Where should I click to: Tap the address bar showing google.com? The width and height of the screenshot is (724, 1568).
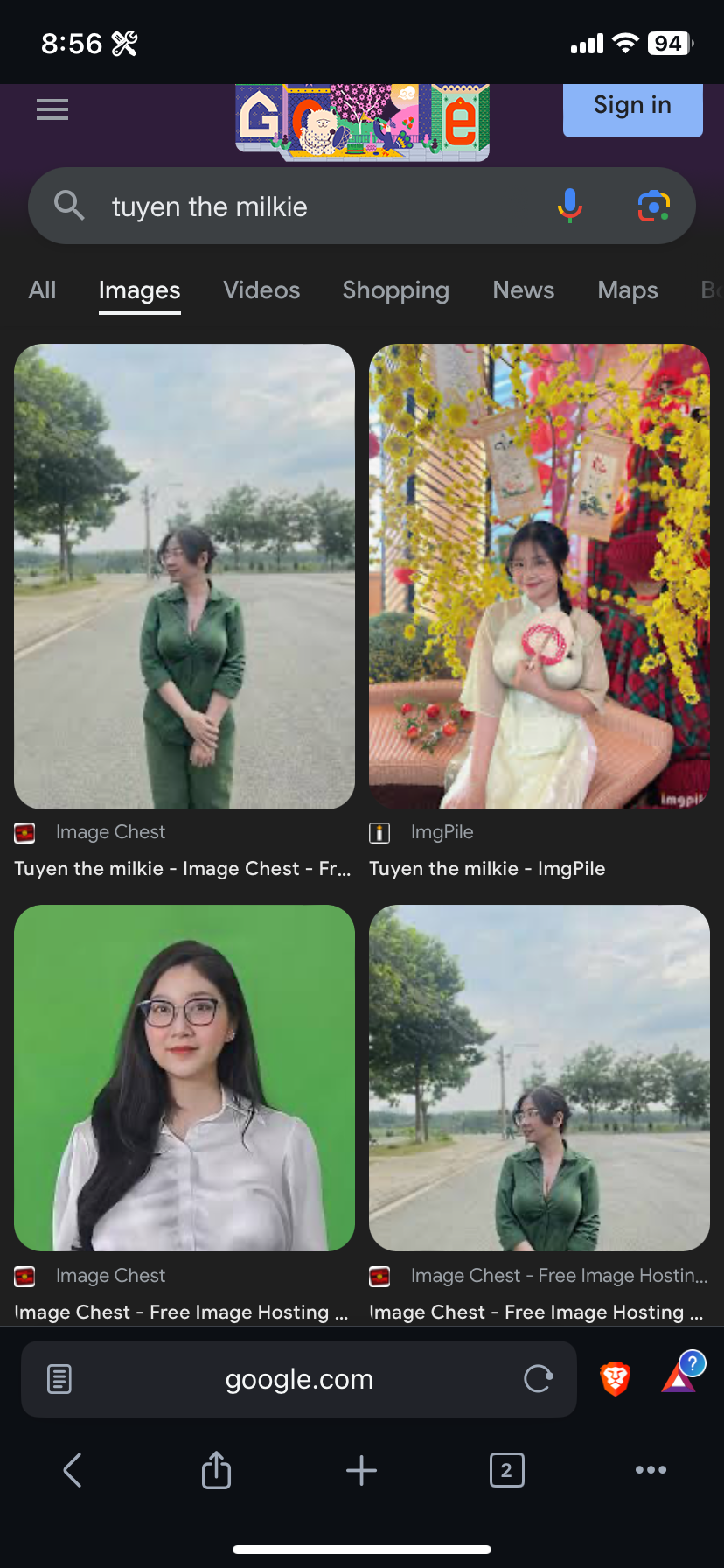tap(298, 1377)
